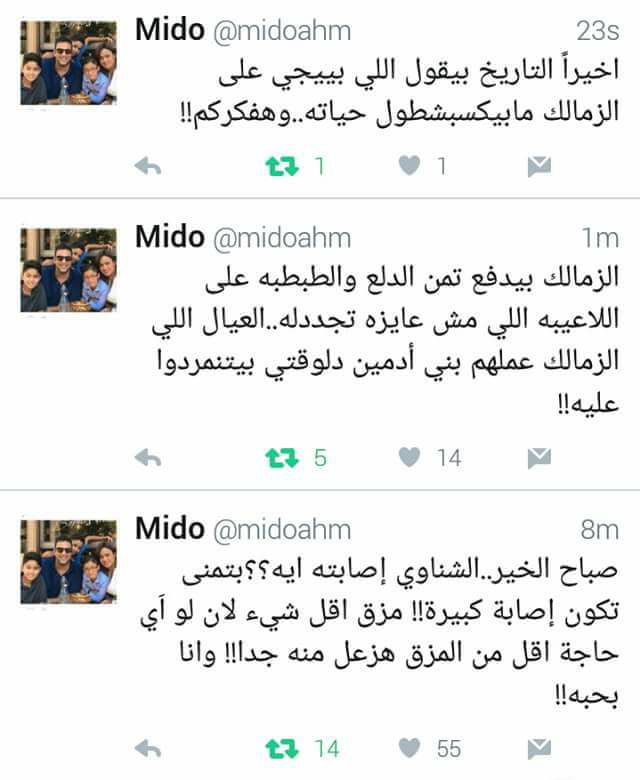
Task: Reply to the tweet posted 1m ago
Action: click(148, 458)
